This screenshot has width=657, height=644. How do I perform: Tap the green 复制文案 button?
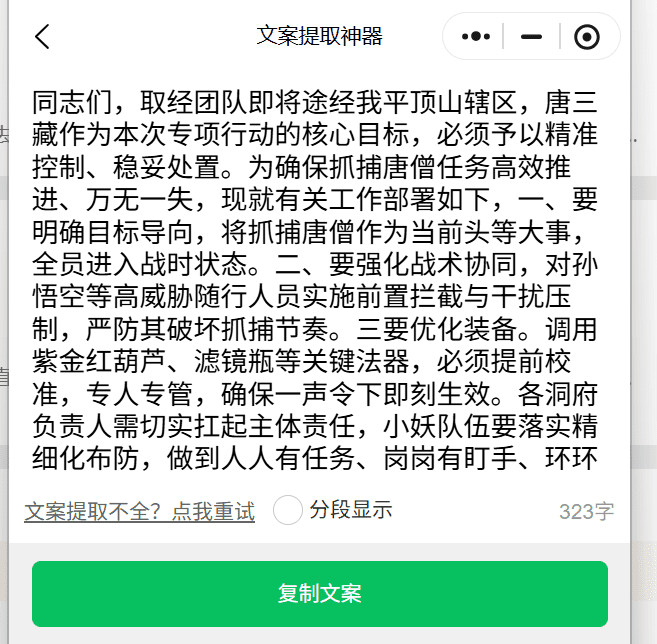[x=320, y=594]
